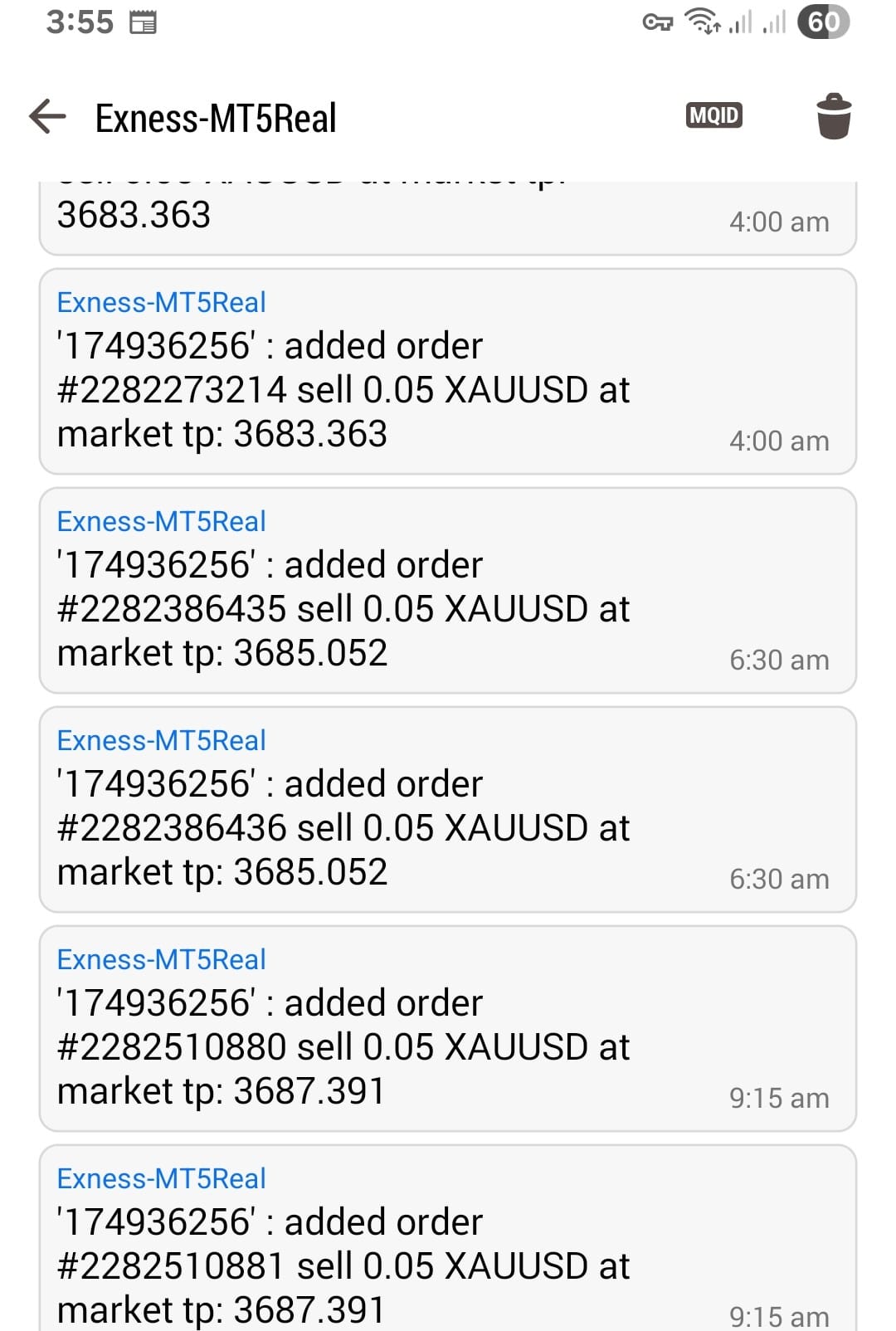
Task: Open the MQID badge
Action: coord(713,115)
